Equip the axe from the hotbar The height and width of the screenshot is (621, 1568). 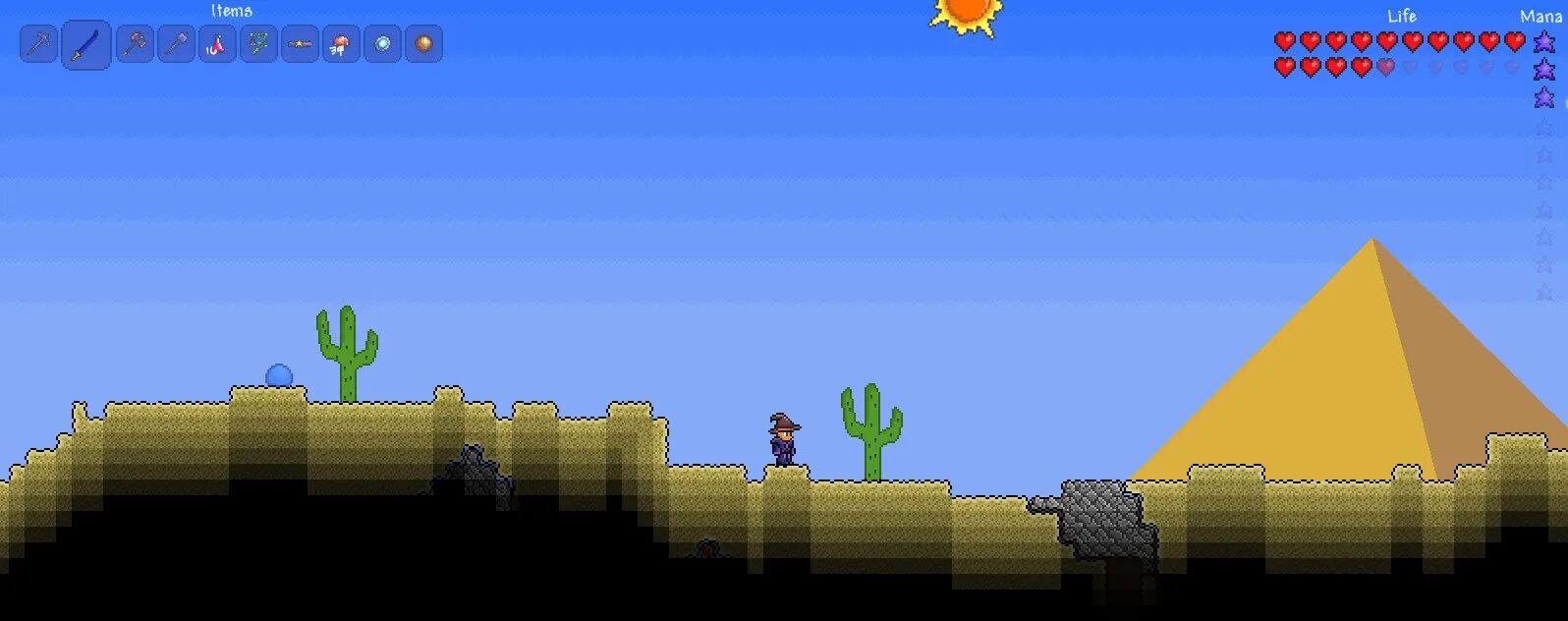point(135,44)
